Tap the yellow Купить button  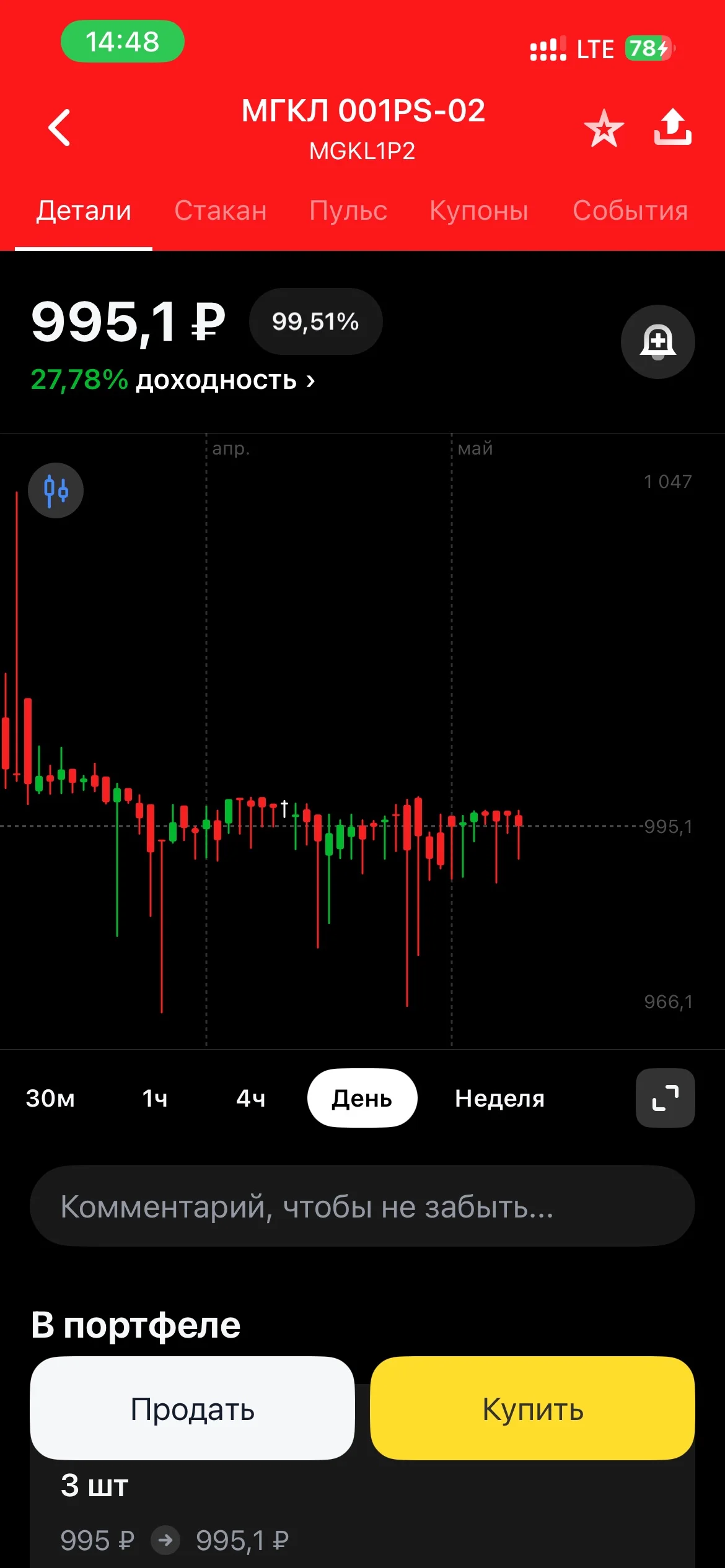(x=533, y=1408)
